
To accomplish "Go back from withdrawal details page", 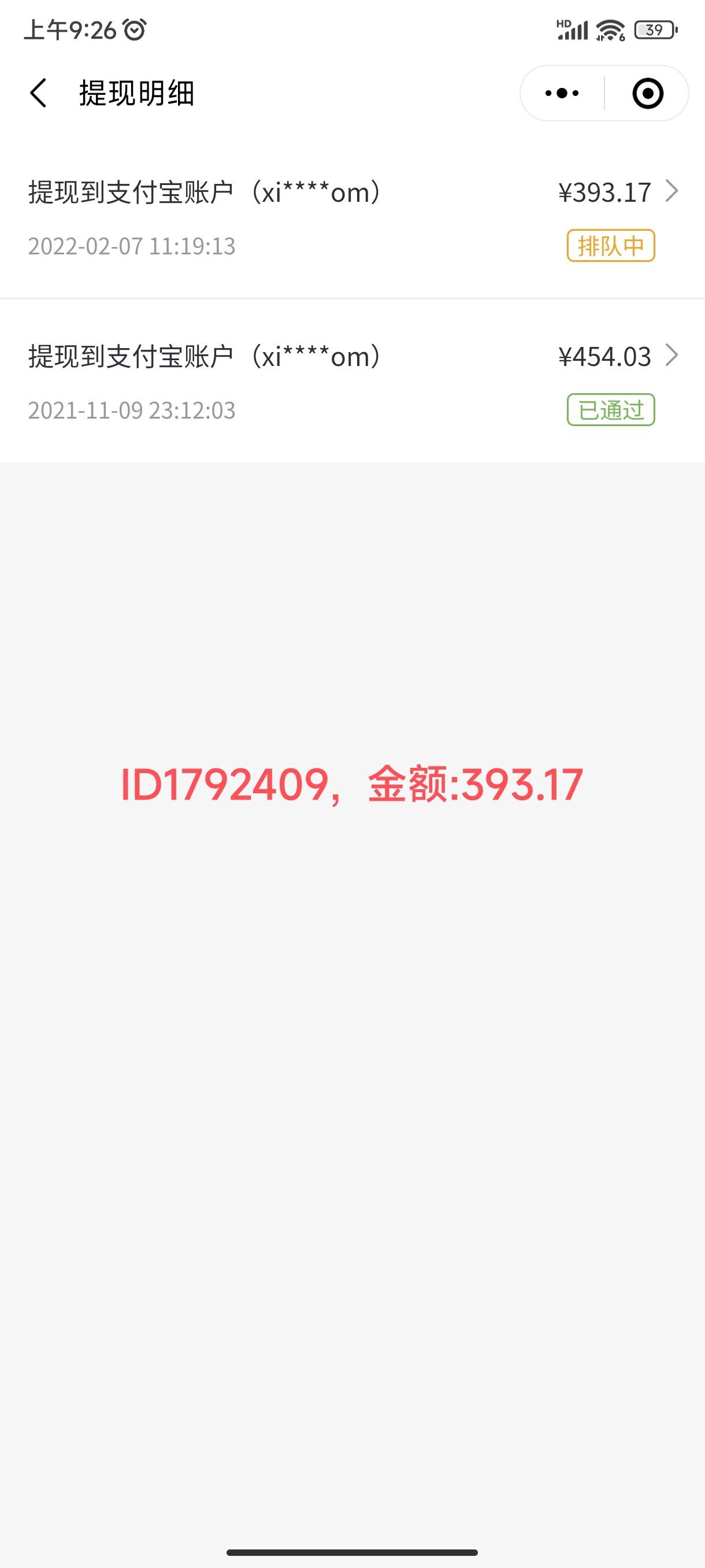I will (38, 93).
